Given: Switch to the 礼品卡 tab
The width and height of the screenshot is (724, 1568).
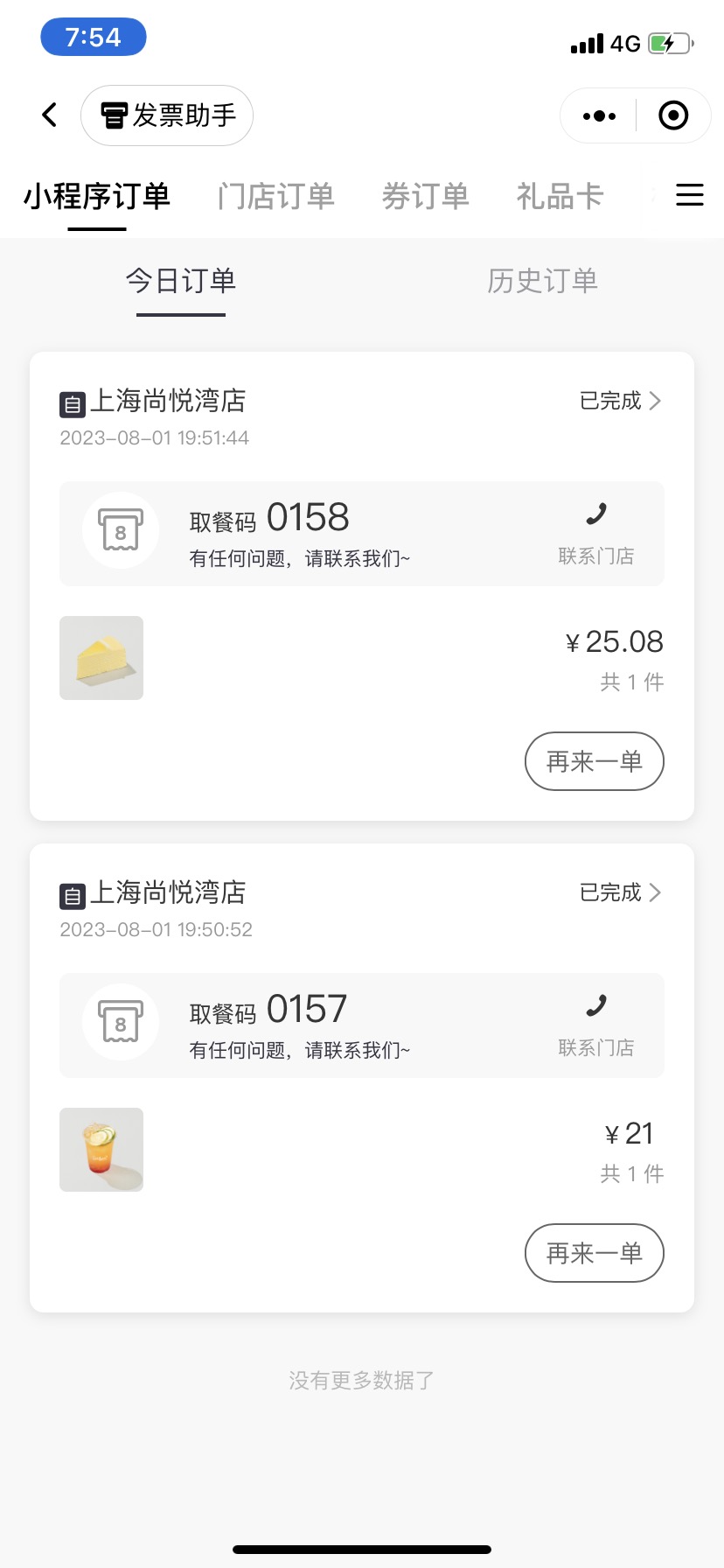Looking at the screenshot, I should point(560,197).
